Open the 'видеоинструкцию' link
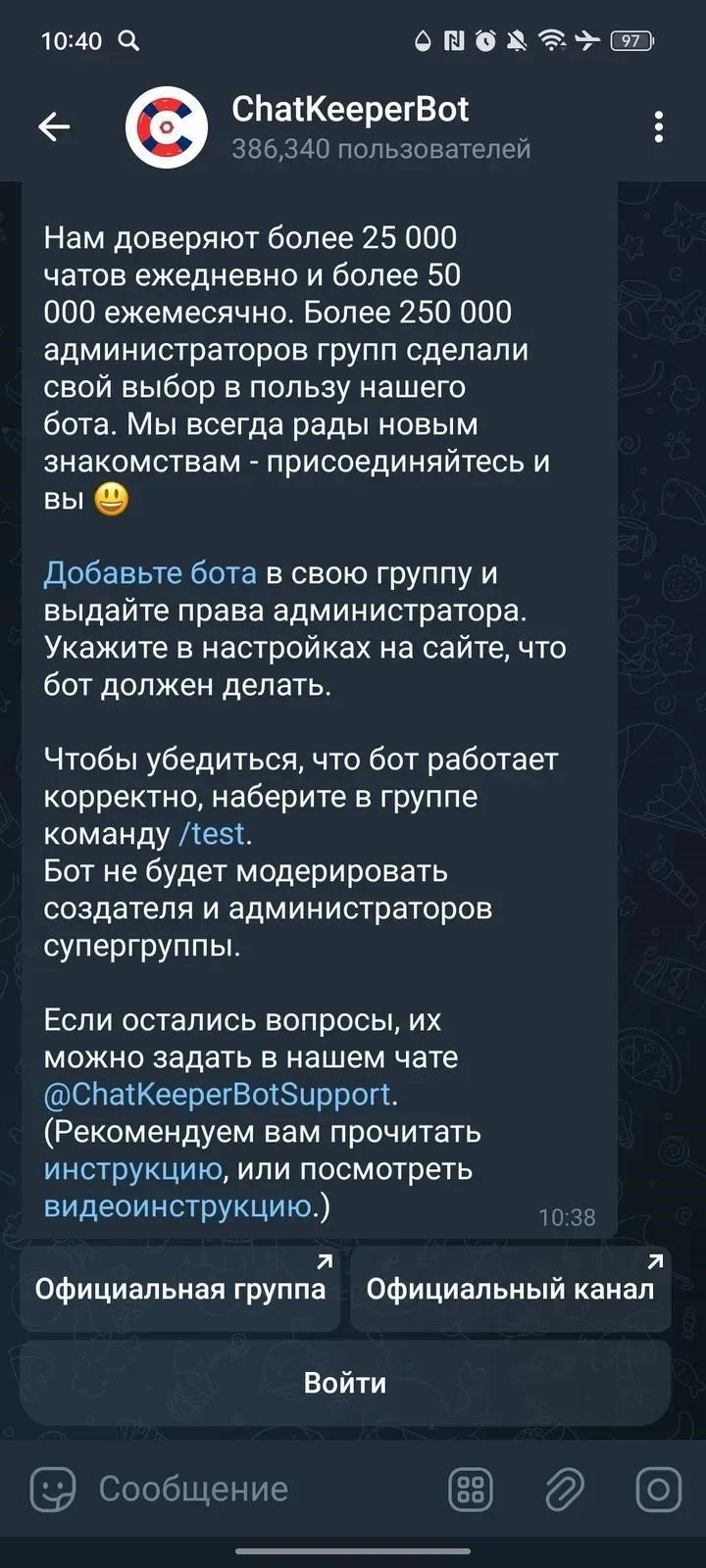Viewport: 706px width, 1568px height. [x=176, y=1206]
